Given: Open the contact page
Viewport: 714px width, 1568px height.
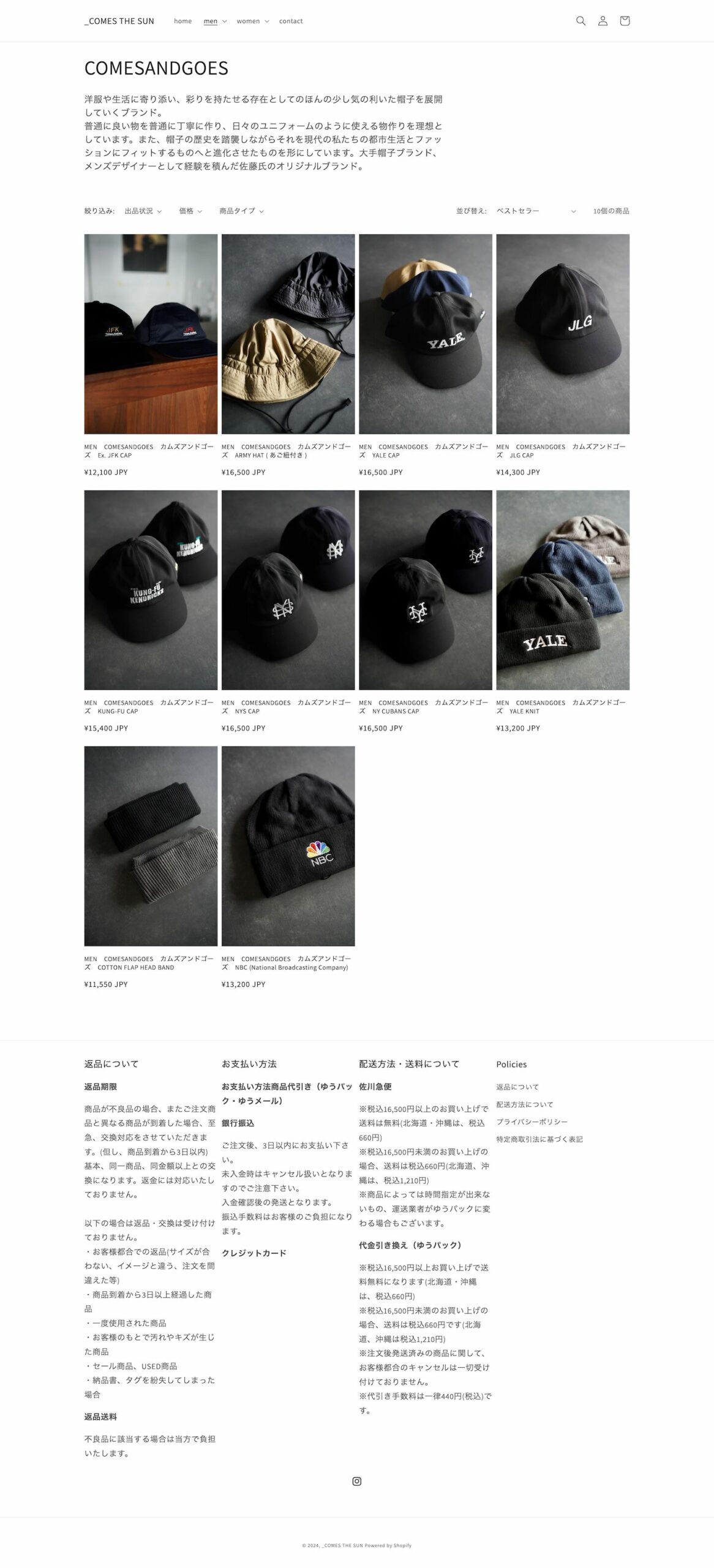Looking at the screenshot, I should (x=291, y=21).
